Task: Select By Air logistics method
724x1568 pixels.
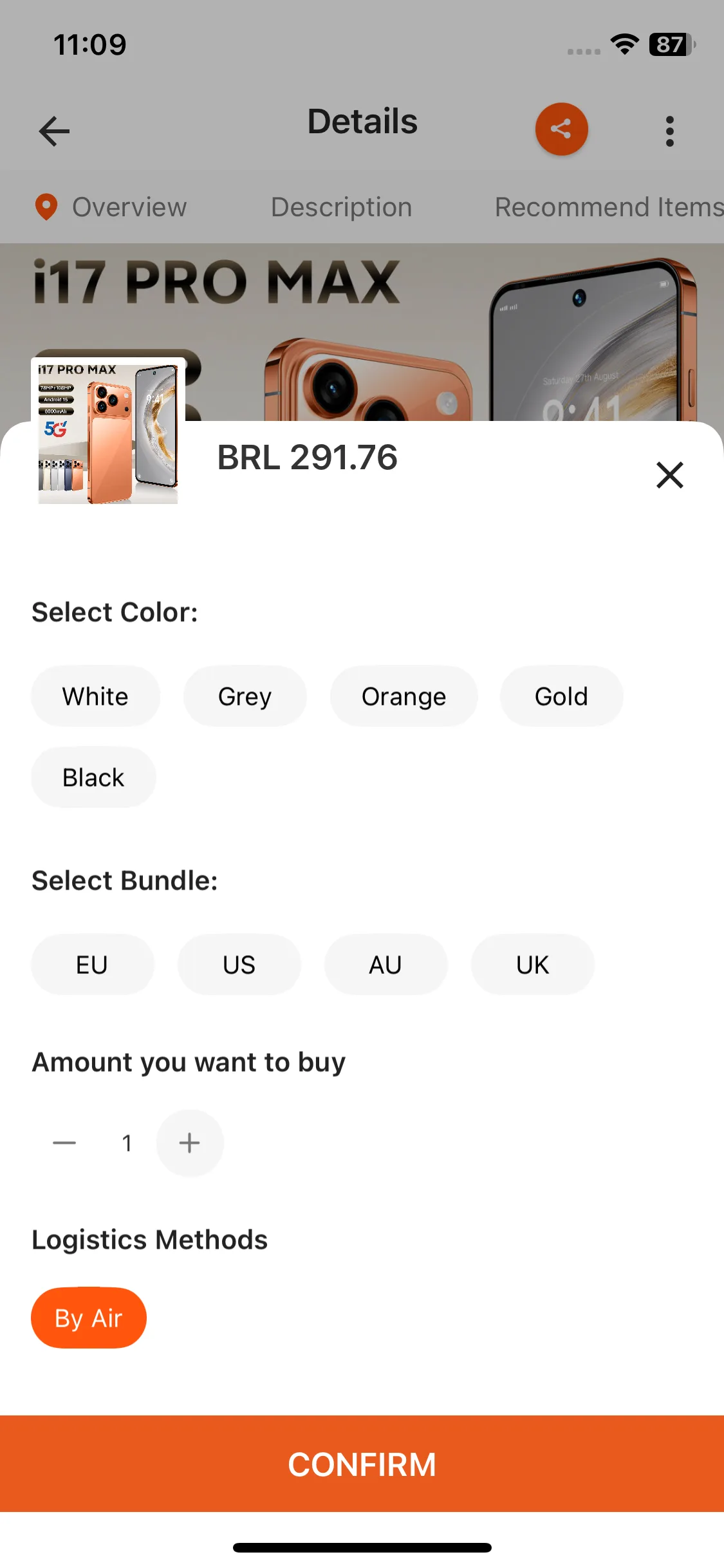Action: point(89,1318)
